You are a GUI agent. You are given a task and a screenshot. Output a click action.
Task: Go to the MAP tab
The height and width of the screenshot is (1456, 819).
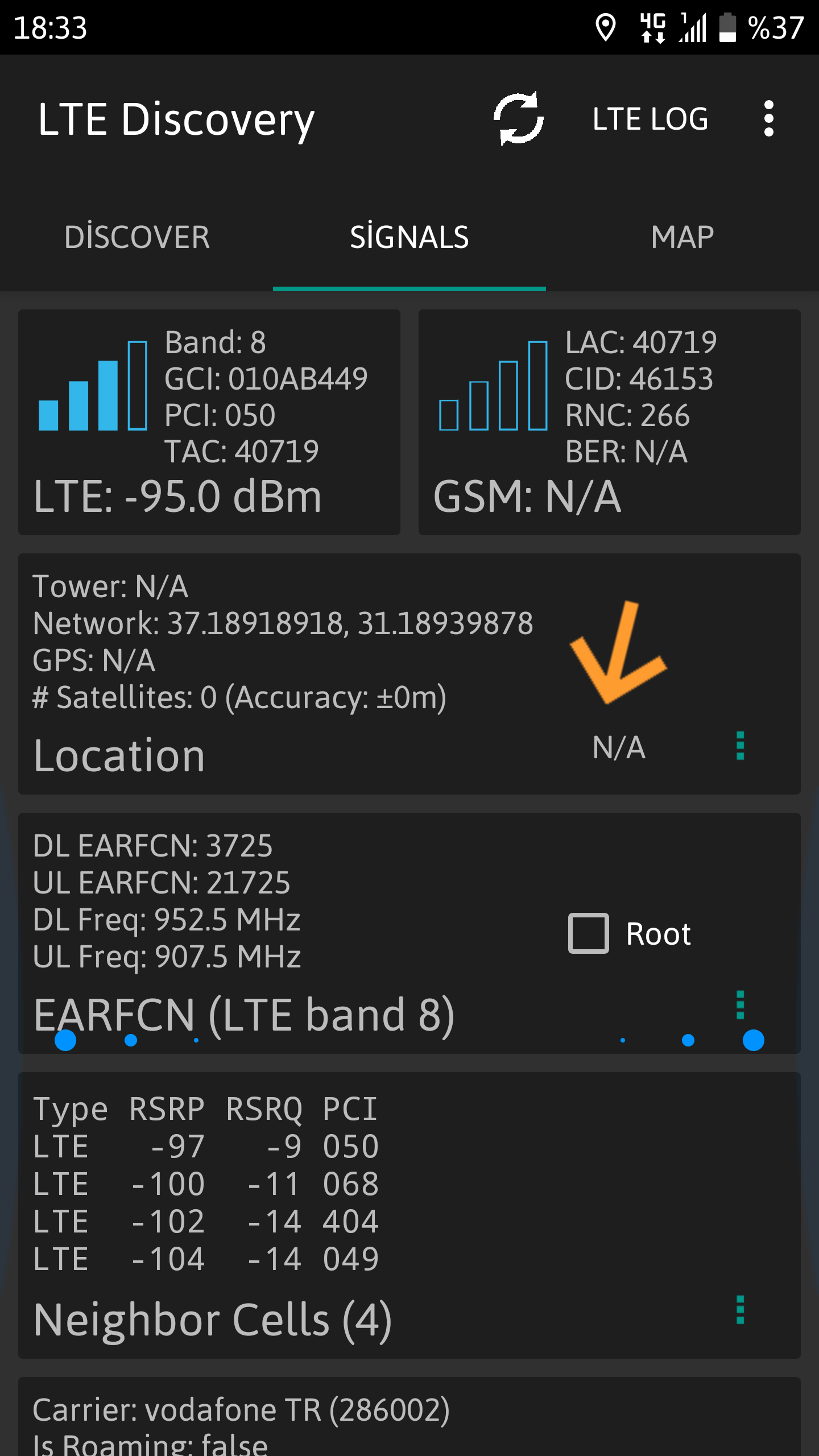tap(682, 237)
